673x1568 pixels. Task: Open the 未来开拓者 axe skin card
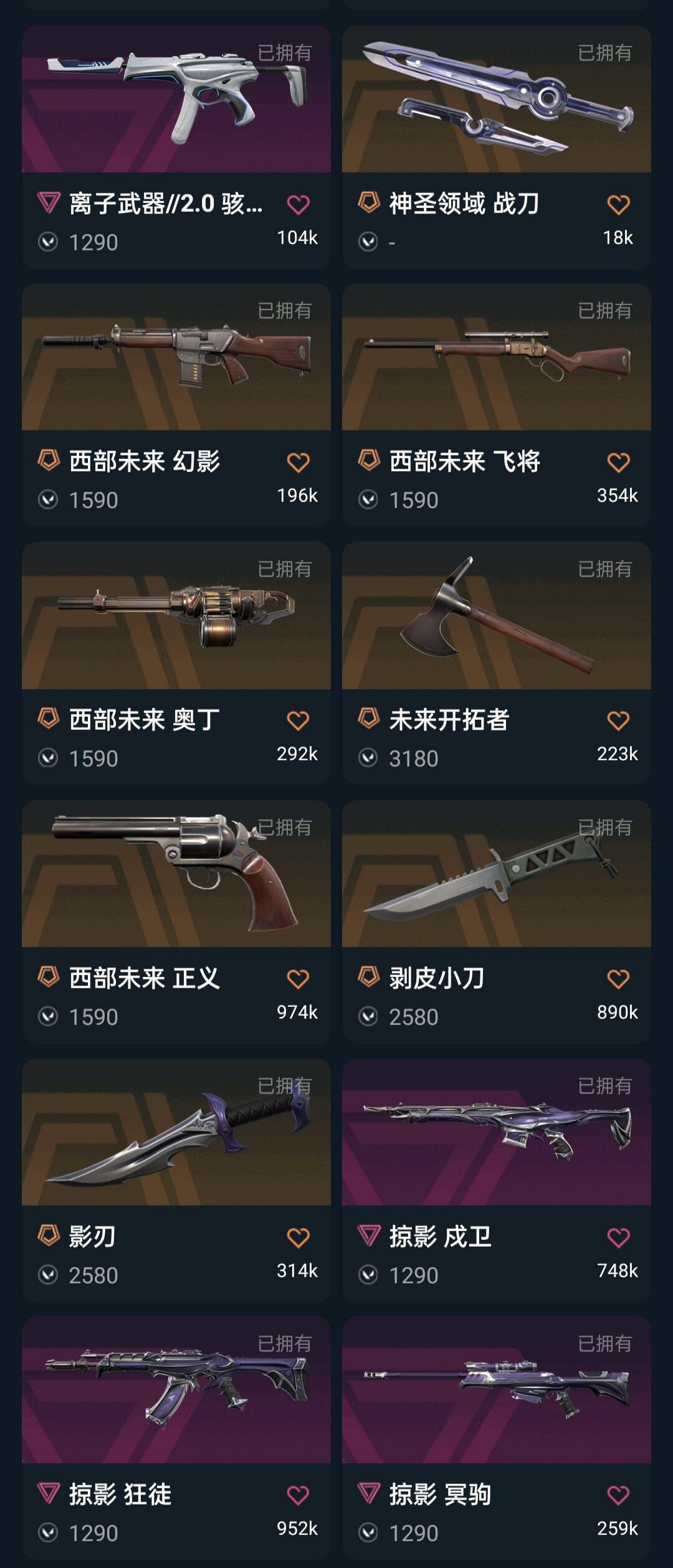point(496,616)
